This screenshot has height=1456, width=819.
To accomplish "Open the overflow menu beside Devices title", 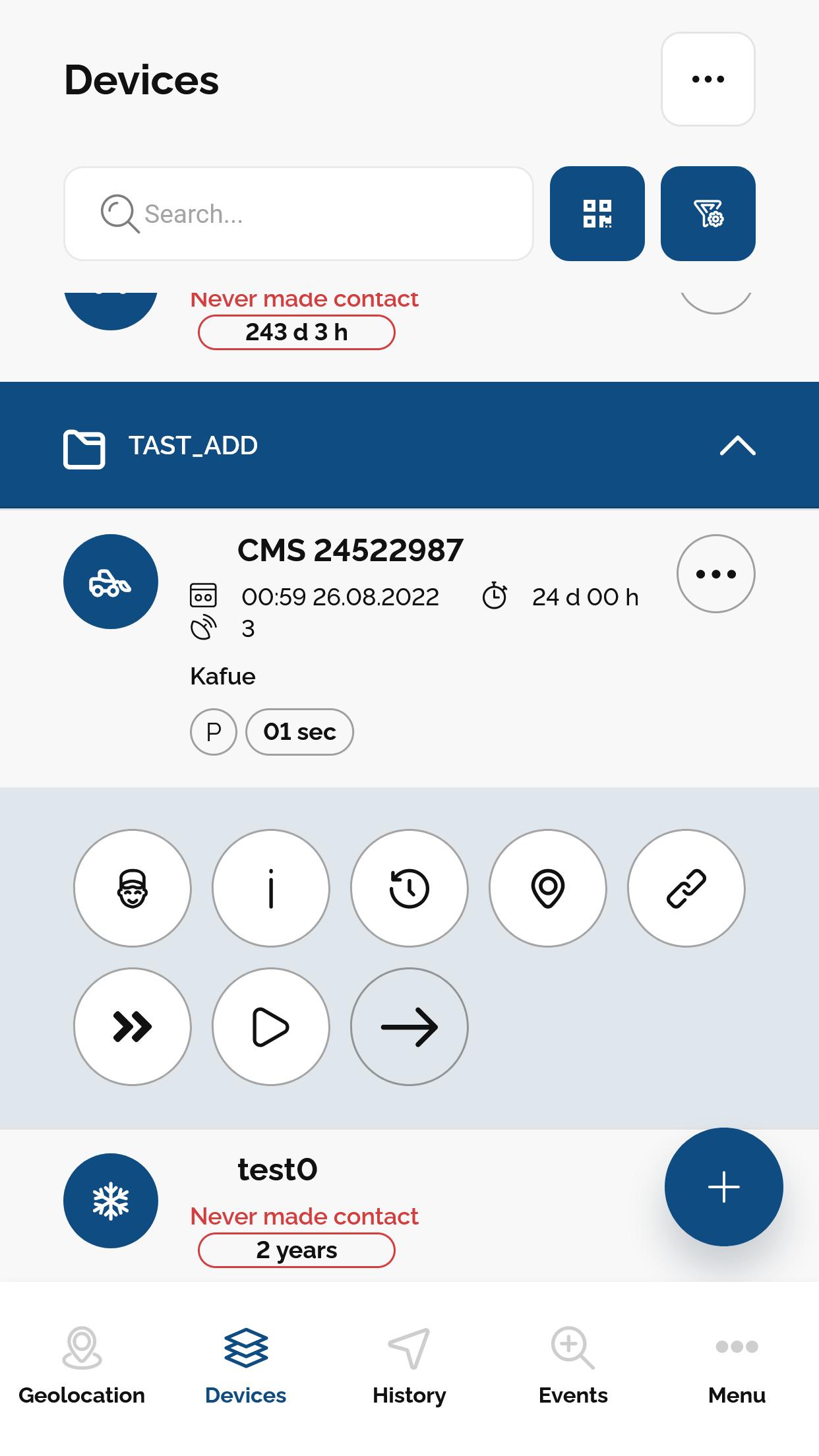I will pos(708,79).
